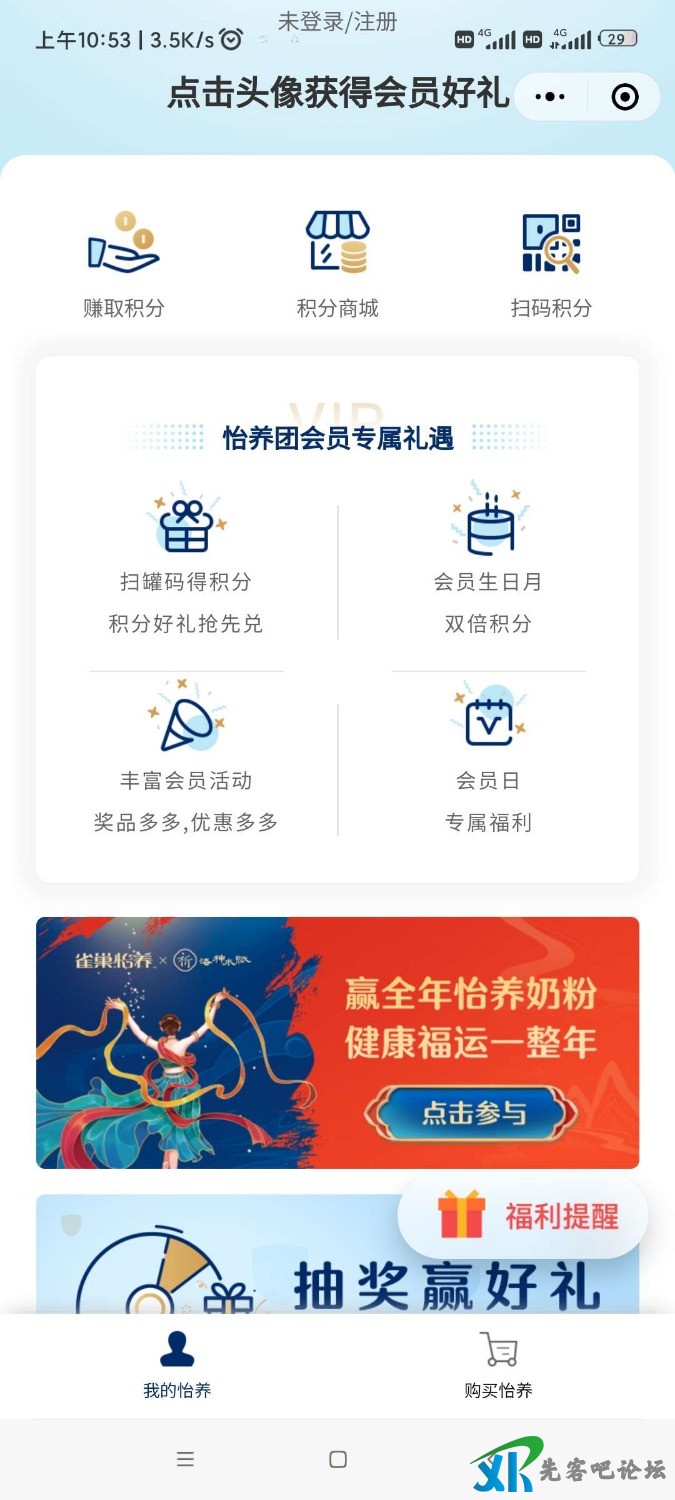This screenshot has height=1500, width=675.
Task: Select 扫罐码得积分 member benefit
Action: click(186, 560)
